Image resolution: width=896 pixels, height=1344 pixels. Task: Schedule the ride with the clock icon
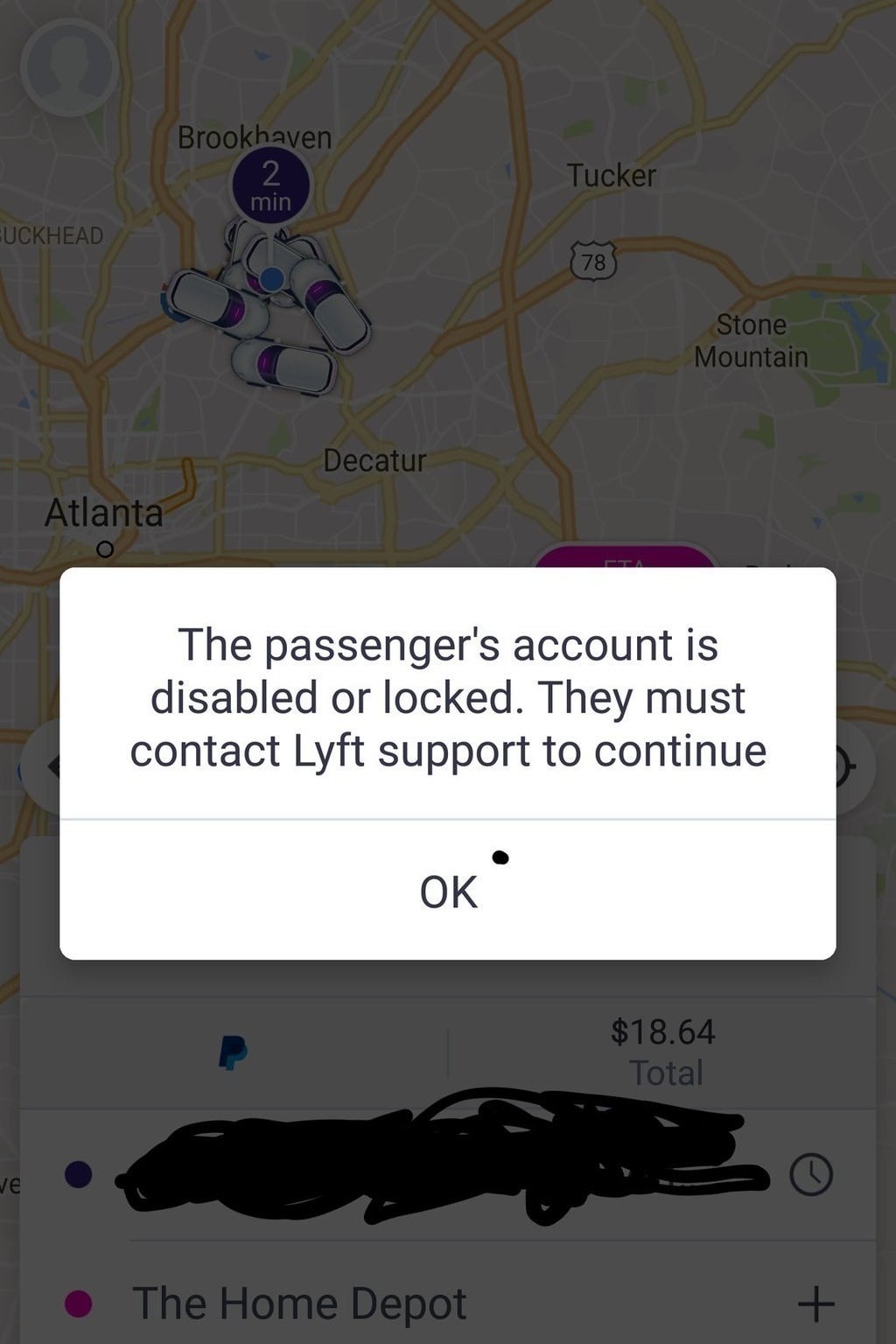(x=811, y=1174)
